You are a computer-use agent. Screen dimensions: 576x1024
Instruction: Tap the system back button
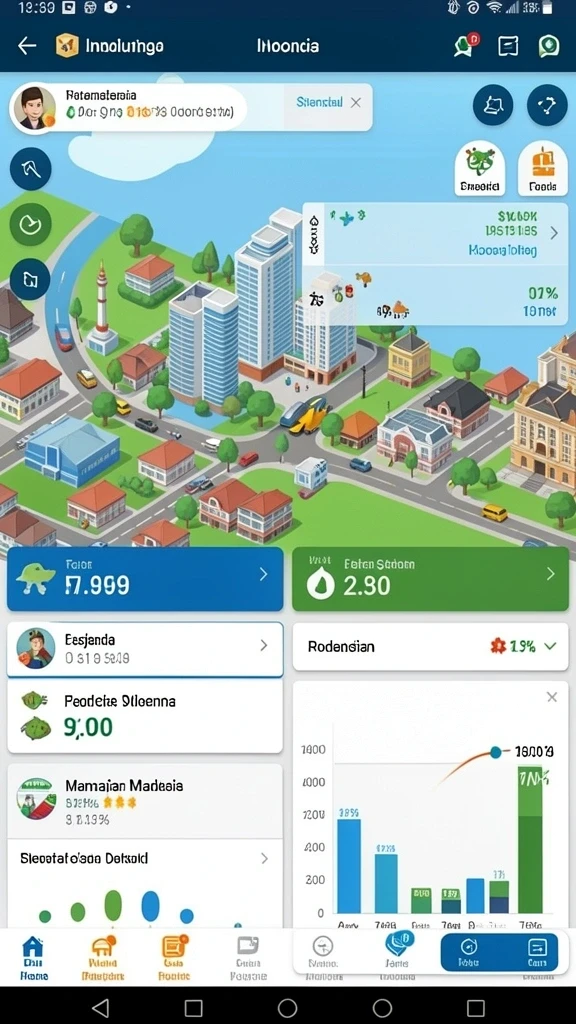[100, 1007]
